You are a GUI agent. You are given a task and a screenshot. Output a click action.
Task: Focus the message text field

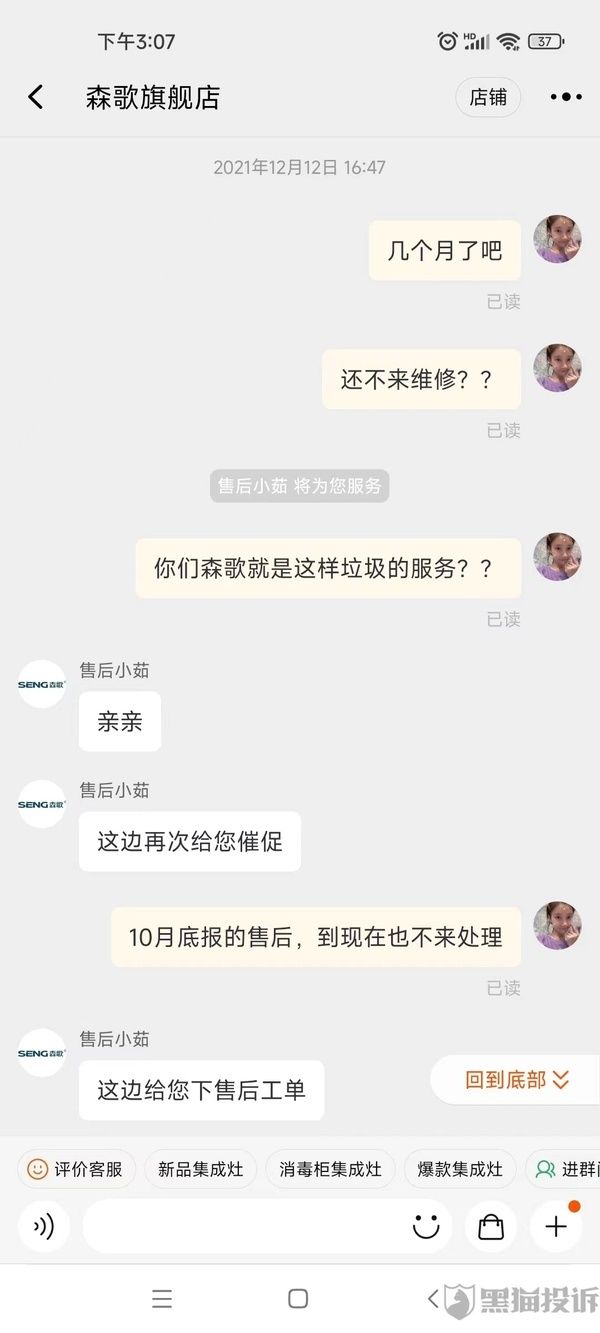(x=245, y=1227)
